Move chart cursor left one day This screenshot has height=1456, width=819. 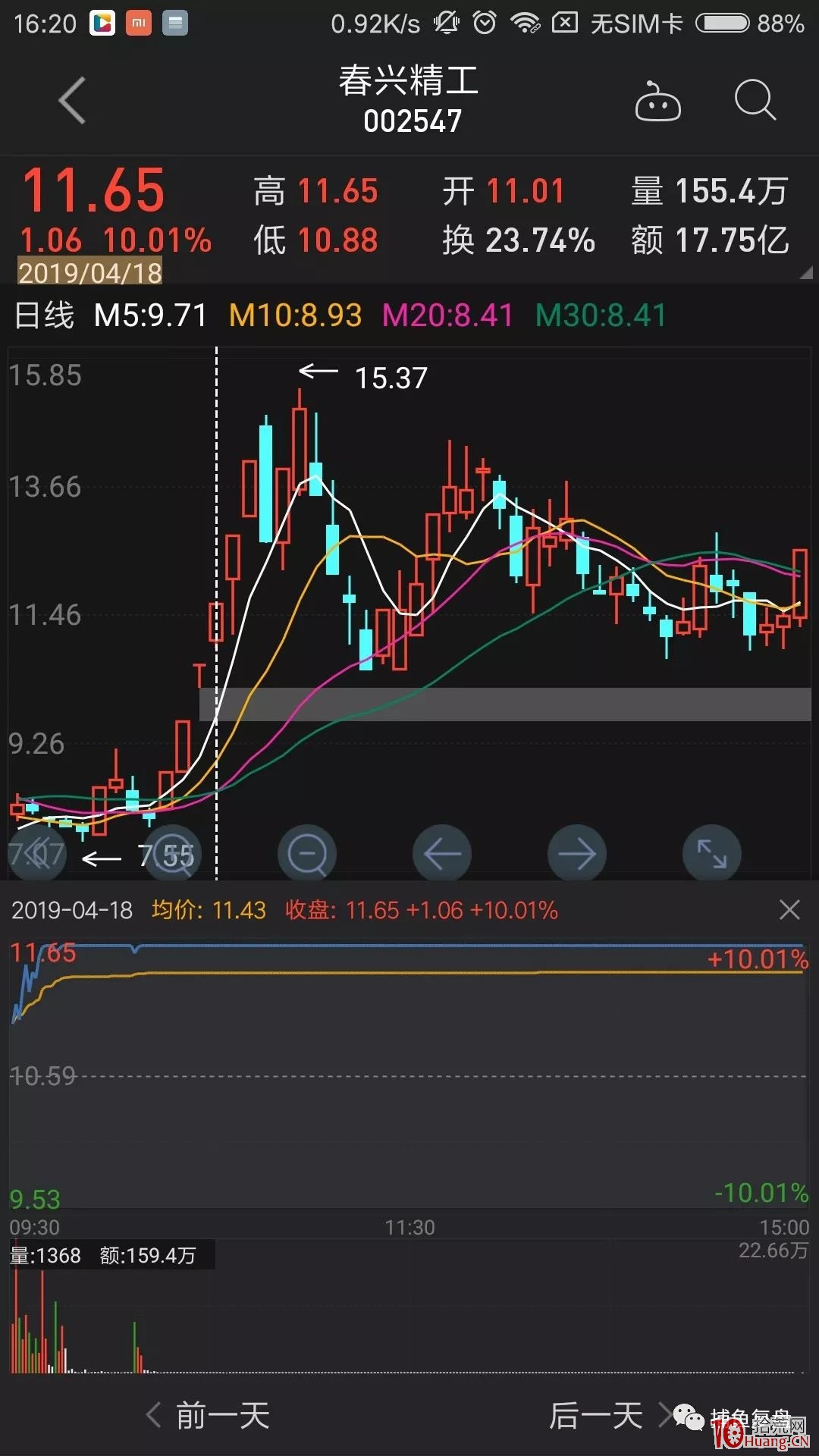[442, 854]
